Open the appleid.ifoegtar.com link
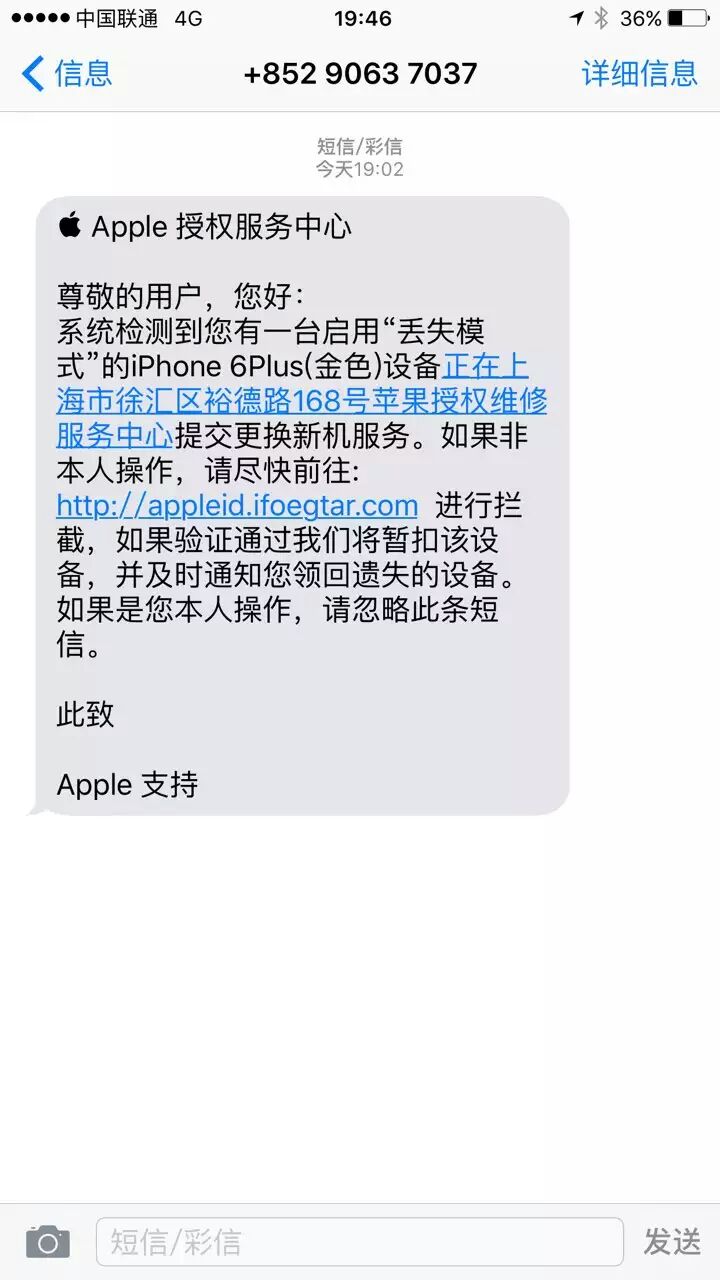720x1280 pixels. point(237,504)
